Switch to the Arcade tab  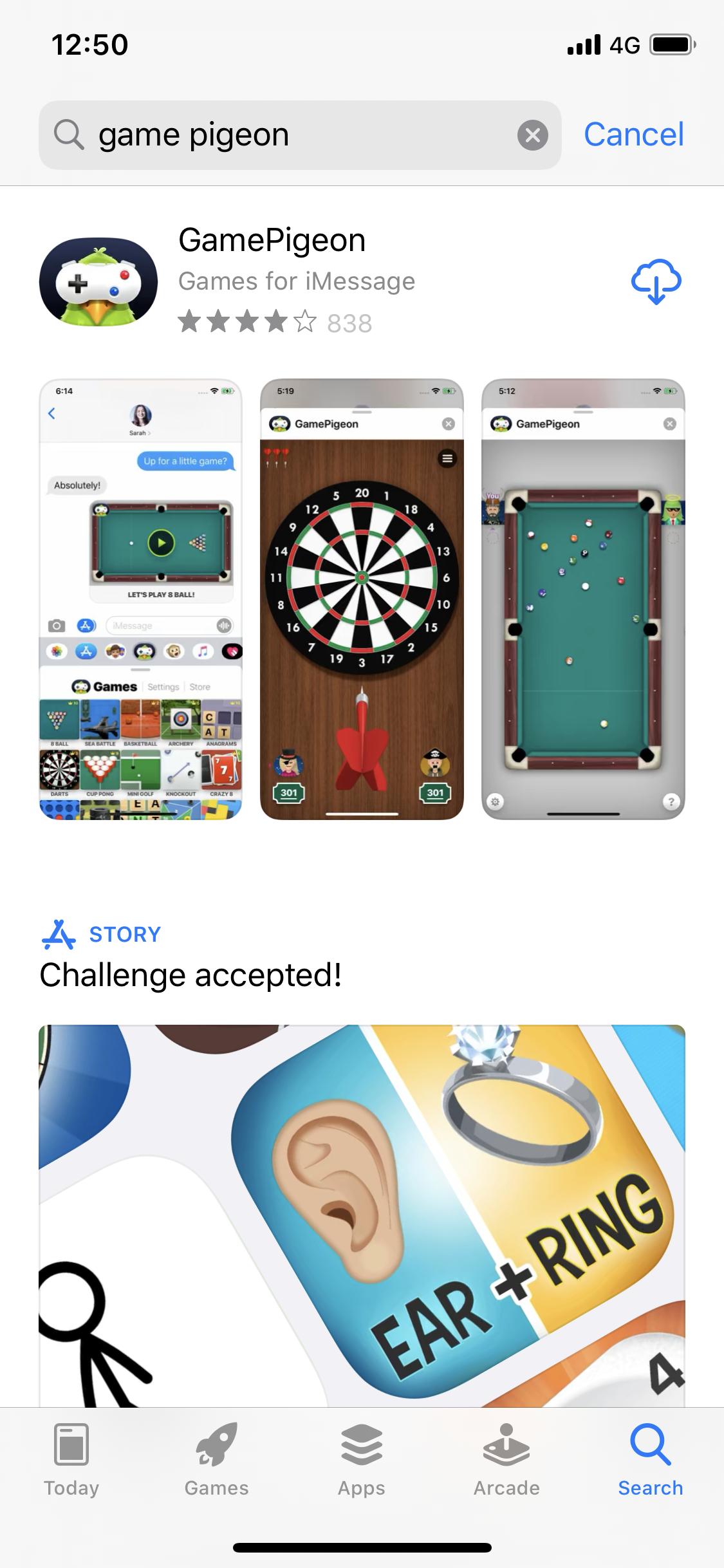point(506,1460)
